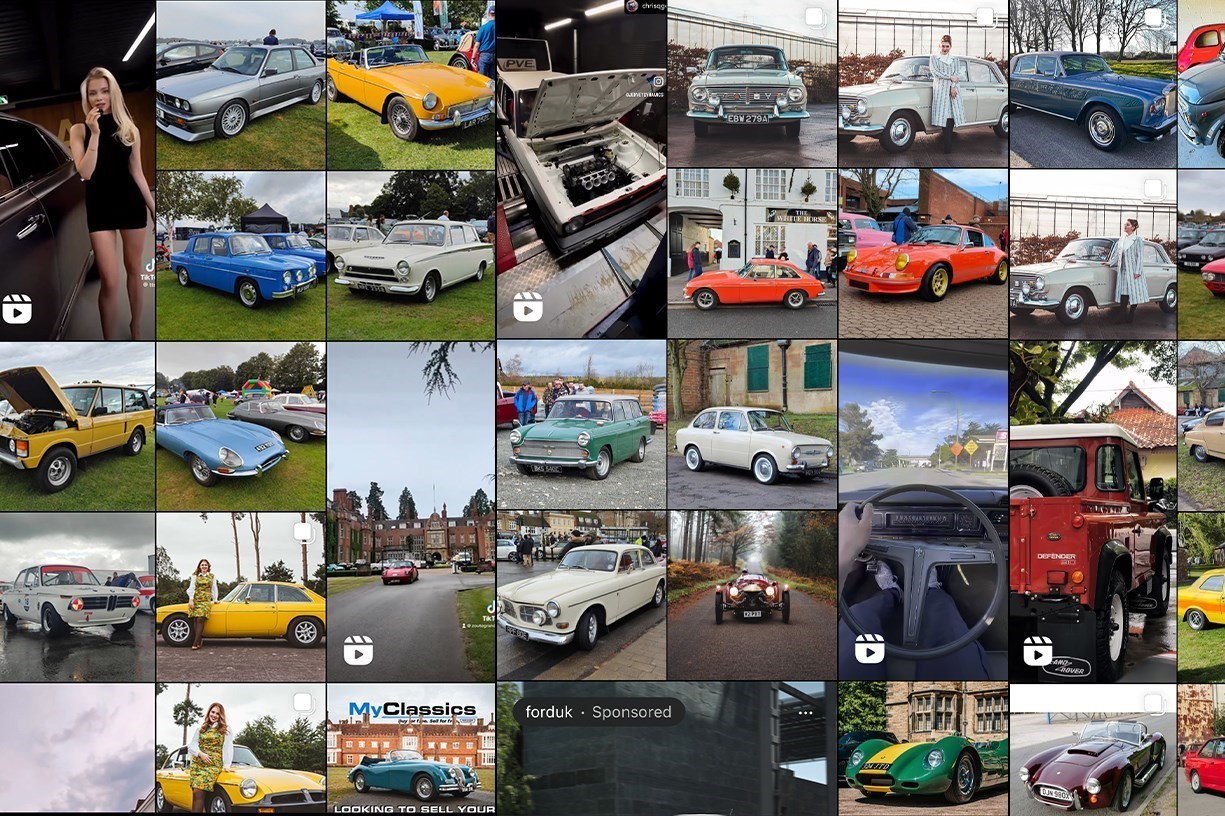Open the MyClassics advert tile
This screenshot has width=1225, height=816.
pyautogui.click(x=410, y=748)
